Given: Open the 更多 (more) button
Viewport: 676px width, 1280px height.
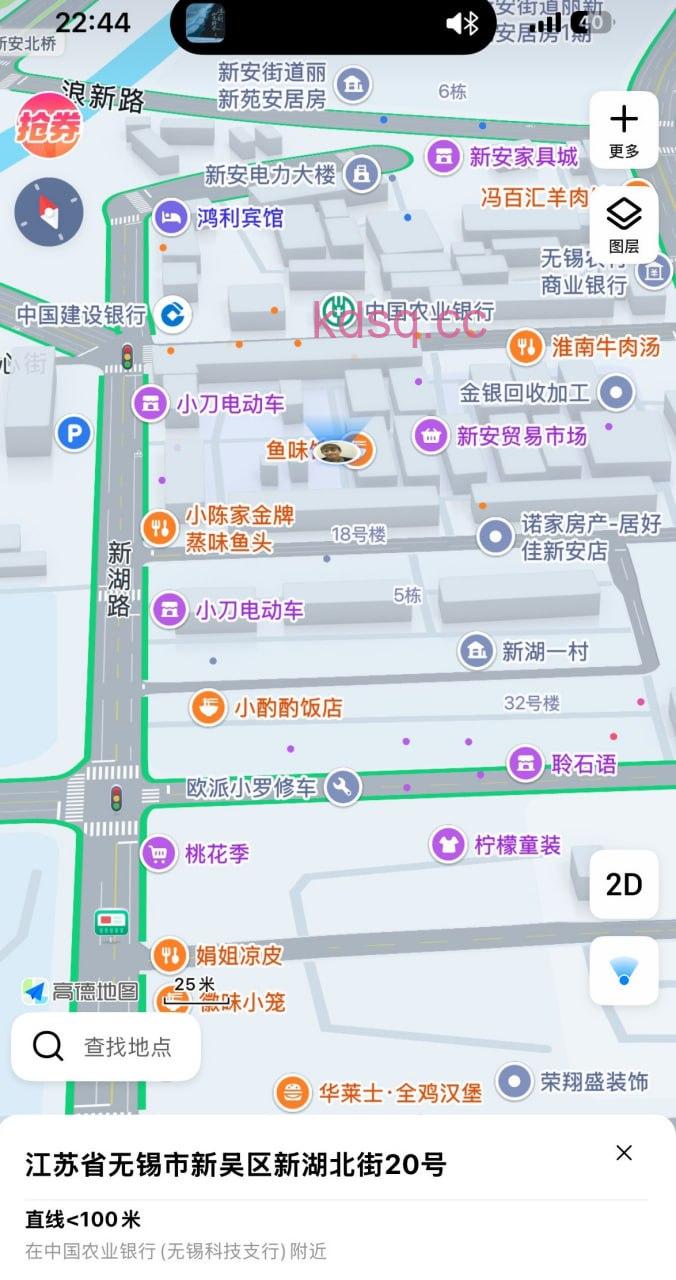Looking at the screenshot, I should tap(624, 131).
